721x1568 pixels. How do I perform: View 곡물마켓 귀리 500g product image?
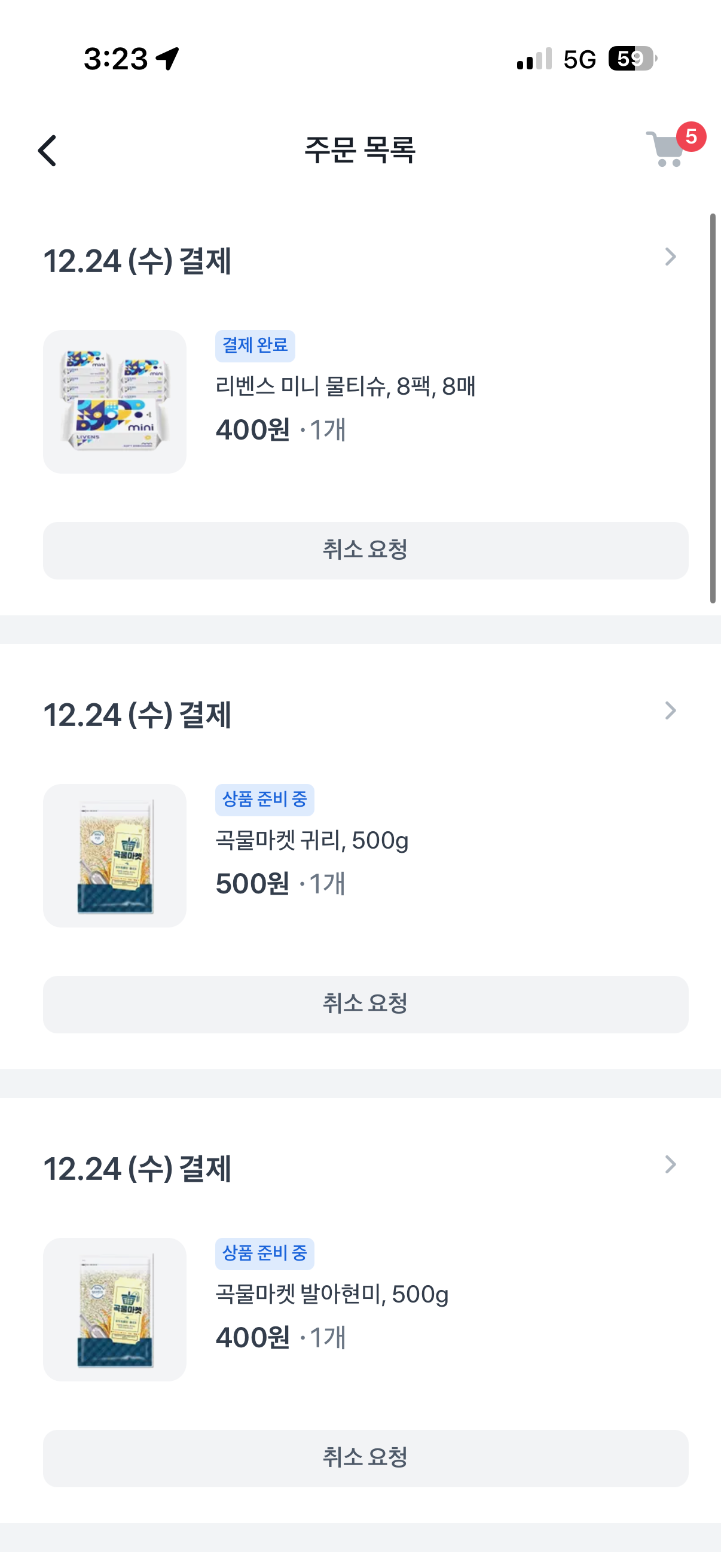(x=114, y=855)
